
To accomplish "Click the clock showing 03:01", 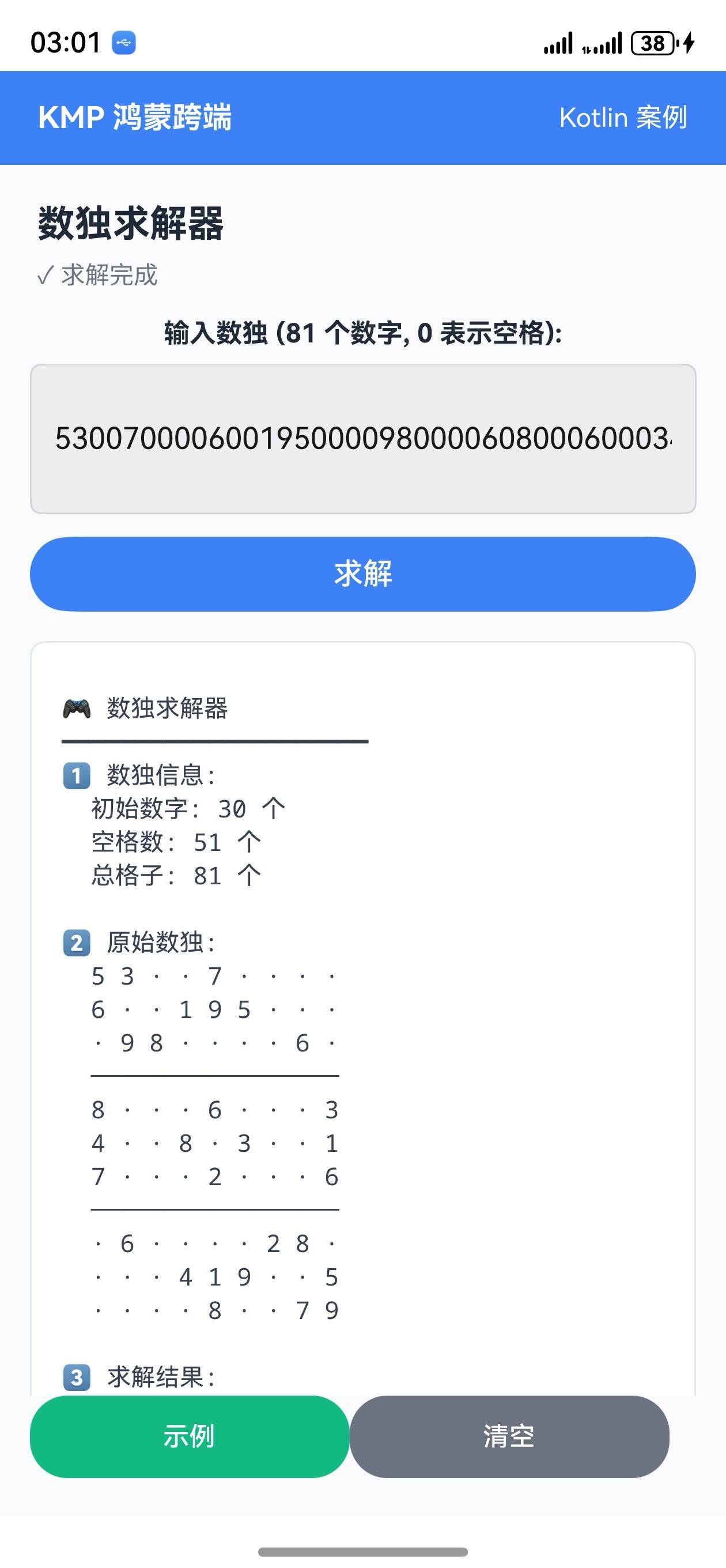I will point(67,42).
